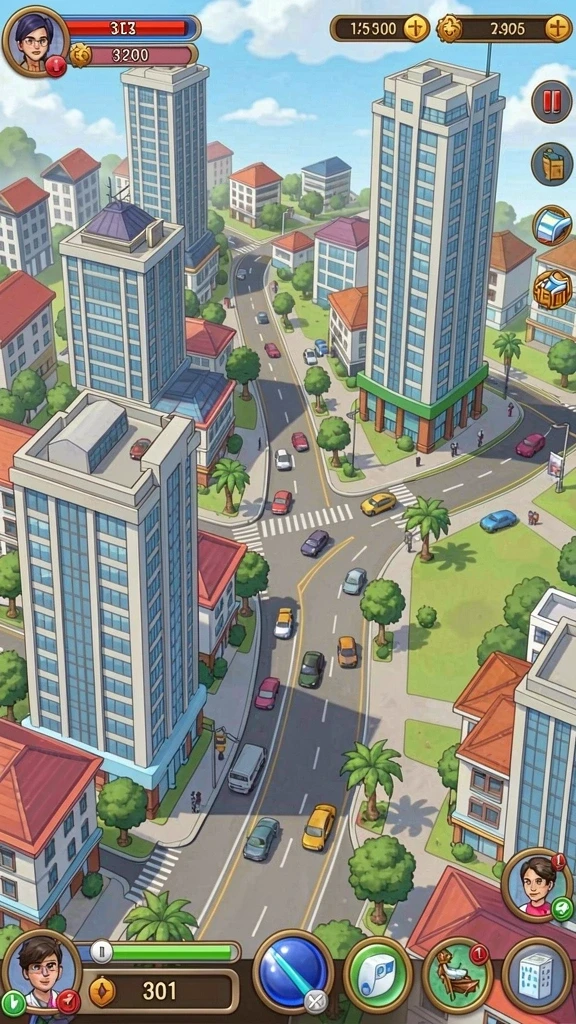
Task: Open the green card pack button
Action: tap(377, 973)
